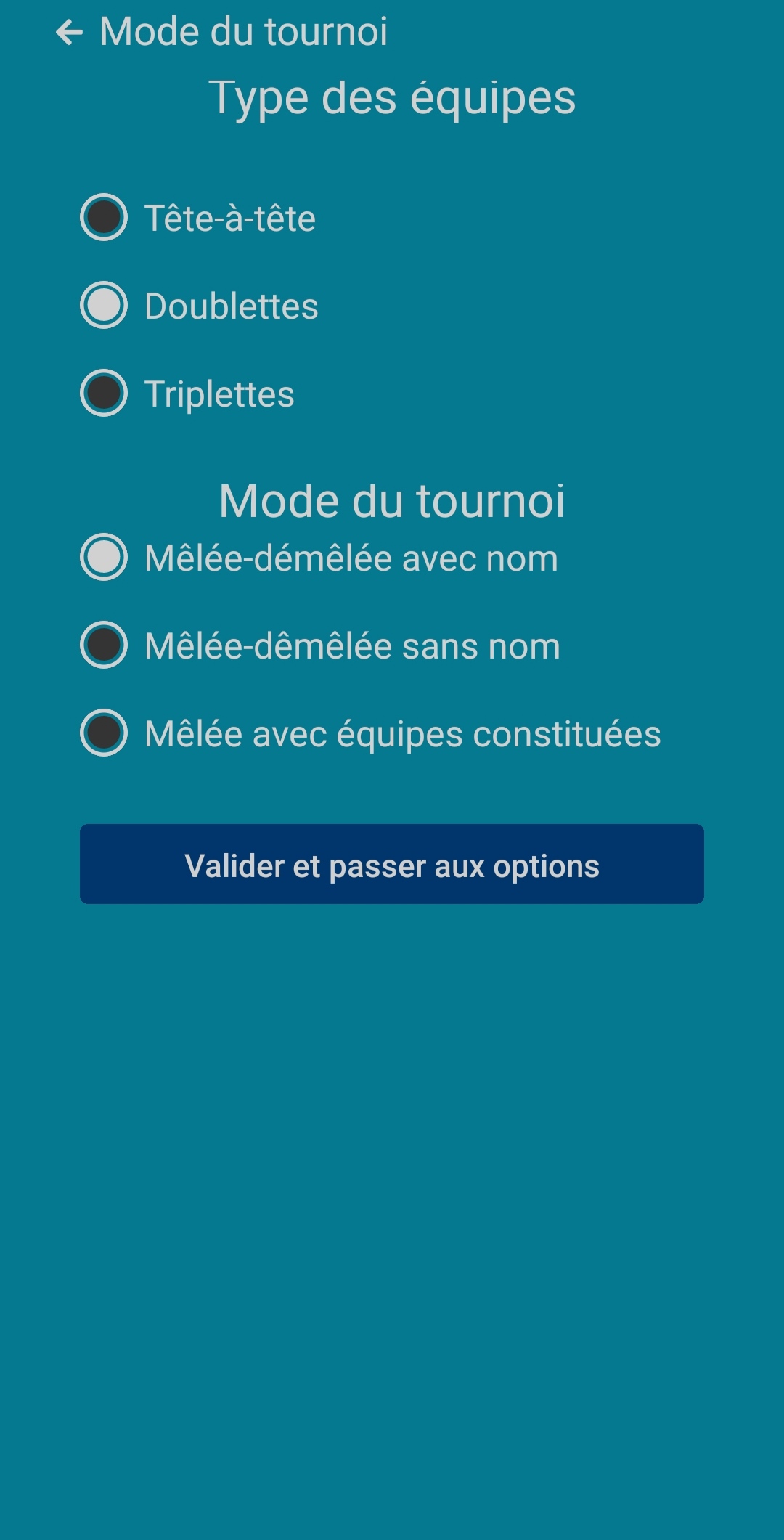This screenshot has width=784, height=1540.
Task: Pick the Triplettes team type
Action: (x=104, y=393)
